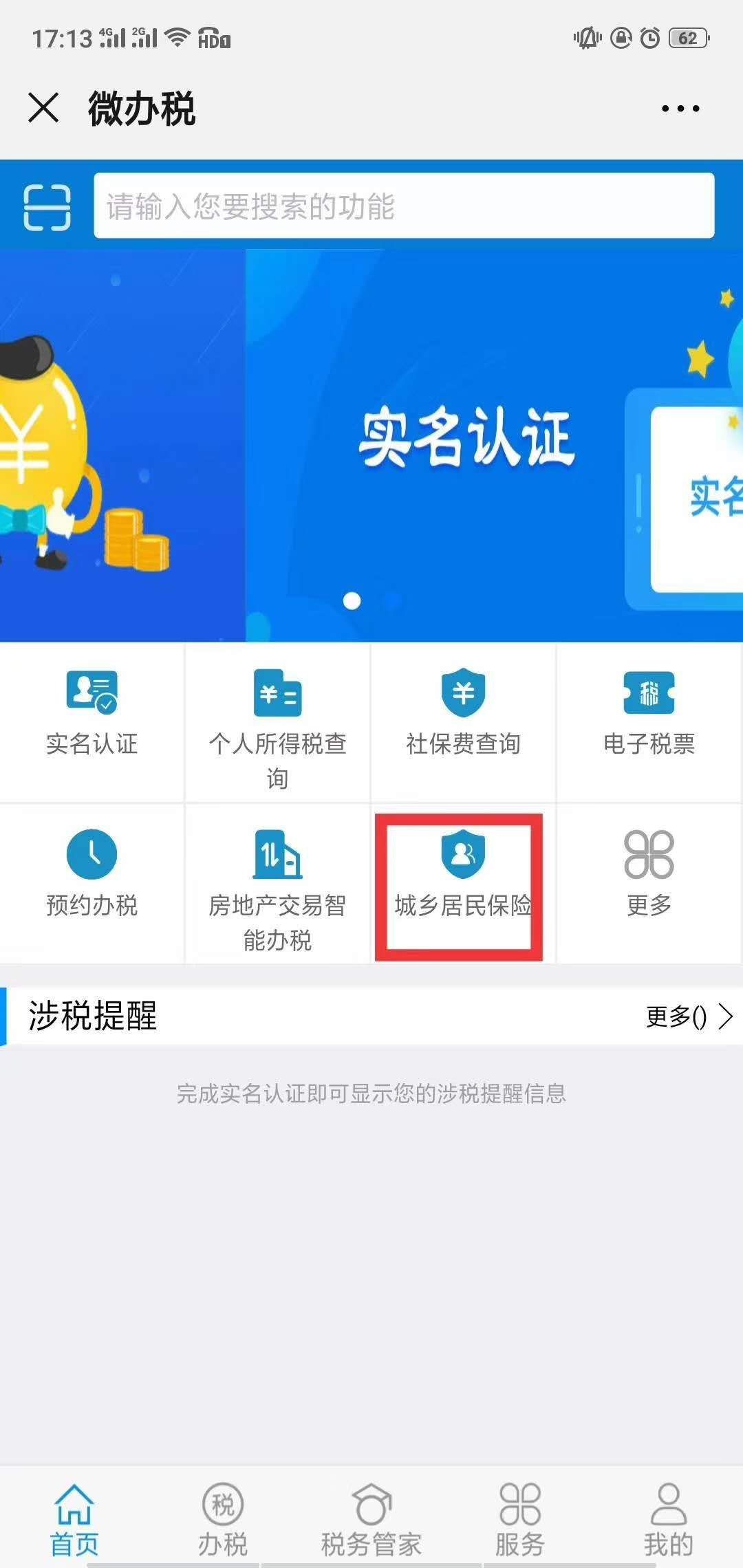This screenshot has height=1568, width=743.
Task: Open 电子税票
Action: 649,715
